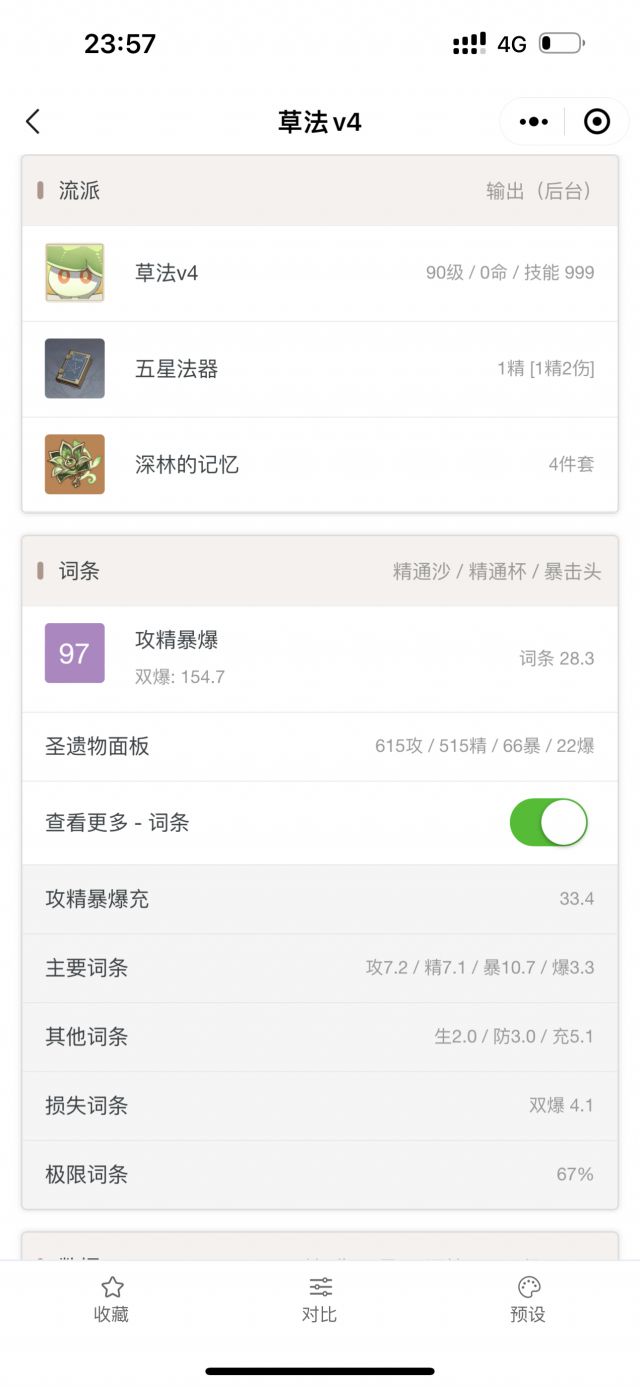
Task: Go back using the top-left arrow
Action: [x=33, y=122]
